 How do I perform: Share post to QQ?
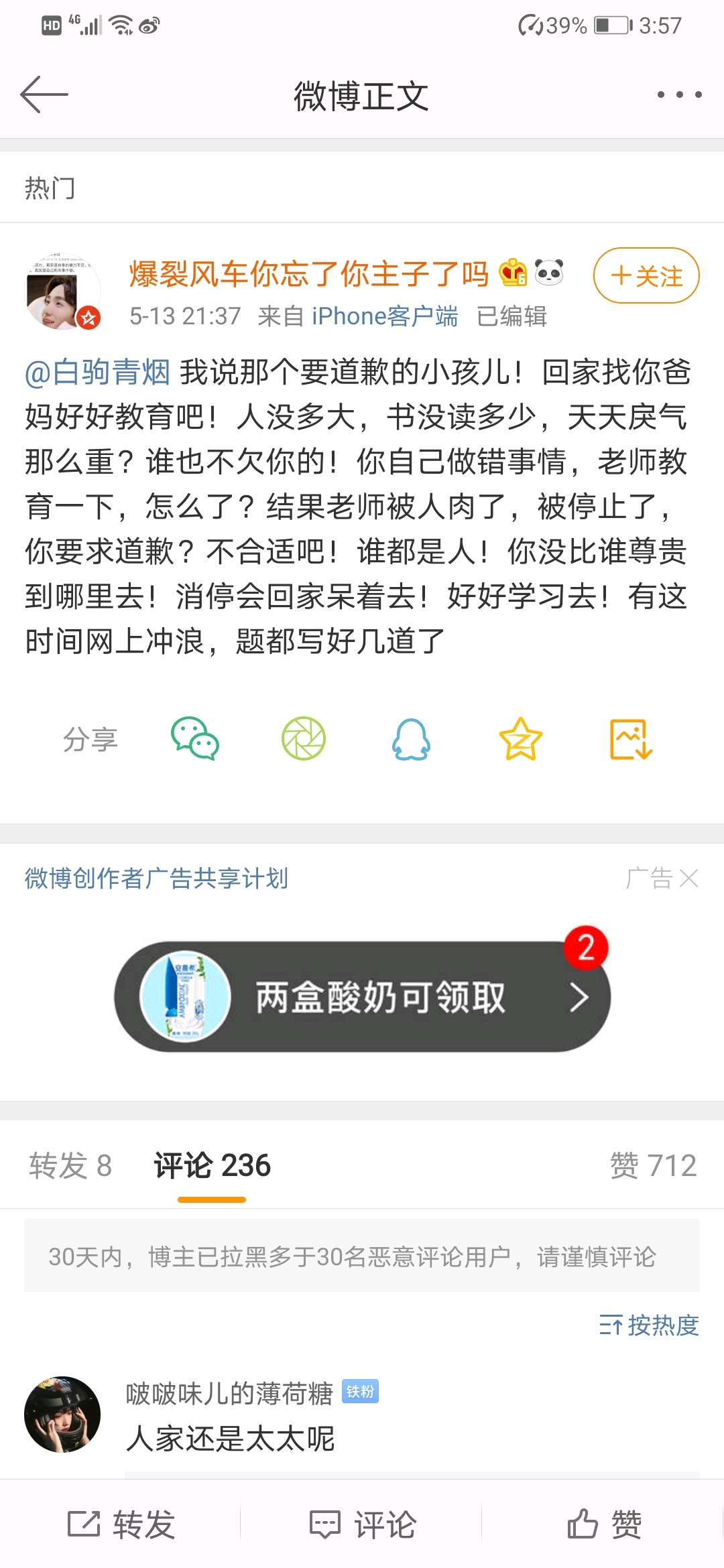tap(411, 738)
